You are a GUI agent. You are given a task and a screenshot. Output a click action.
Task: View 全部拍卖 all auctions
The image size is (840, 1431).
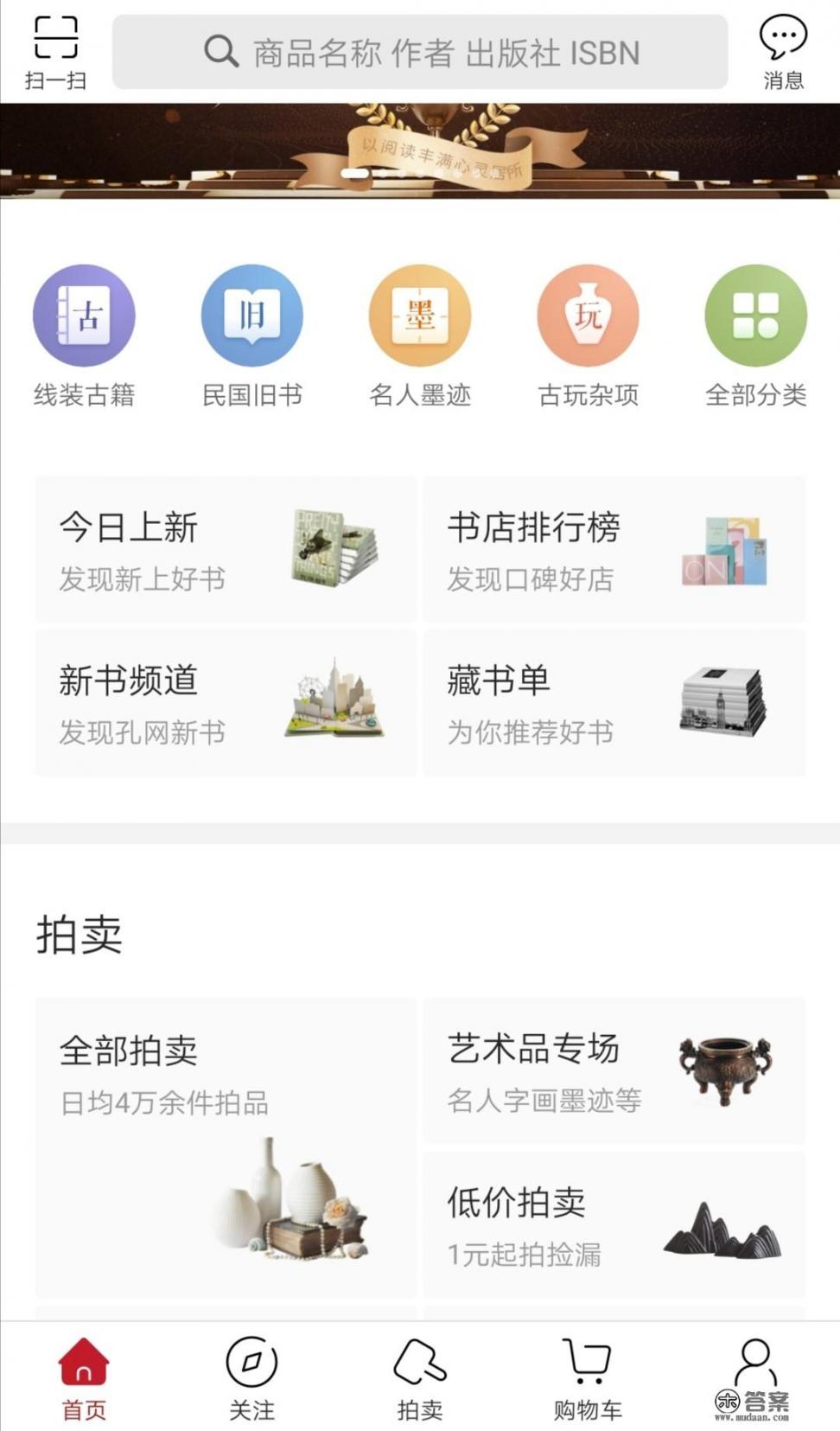tap(226, 1150)
